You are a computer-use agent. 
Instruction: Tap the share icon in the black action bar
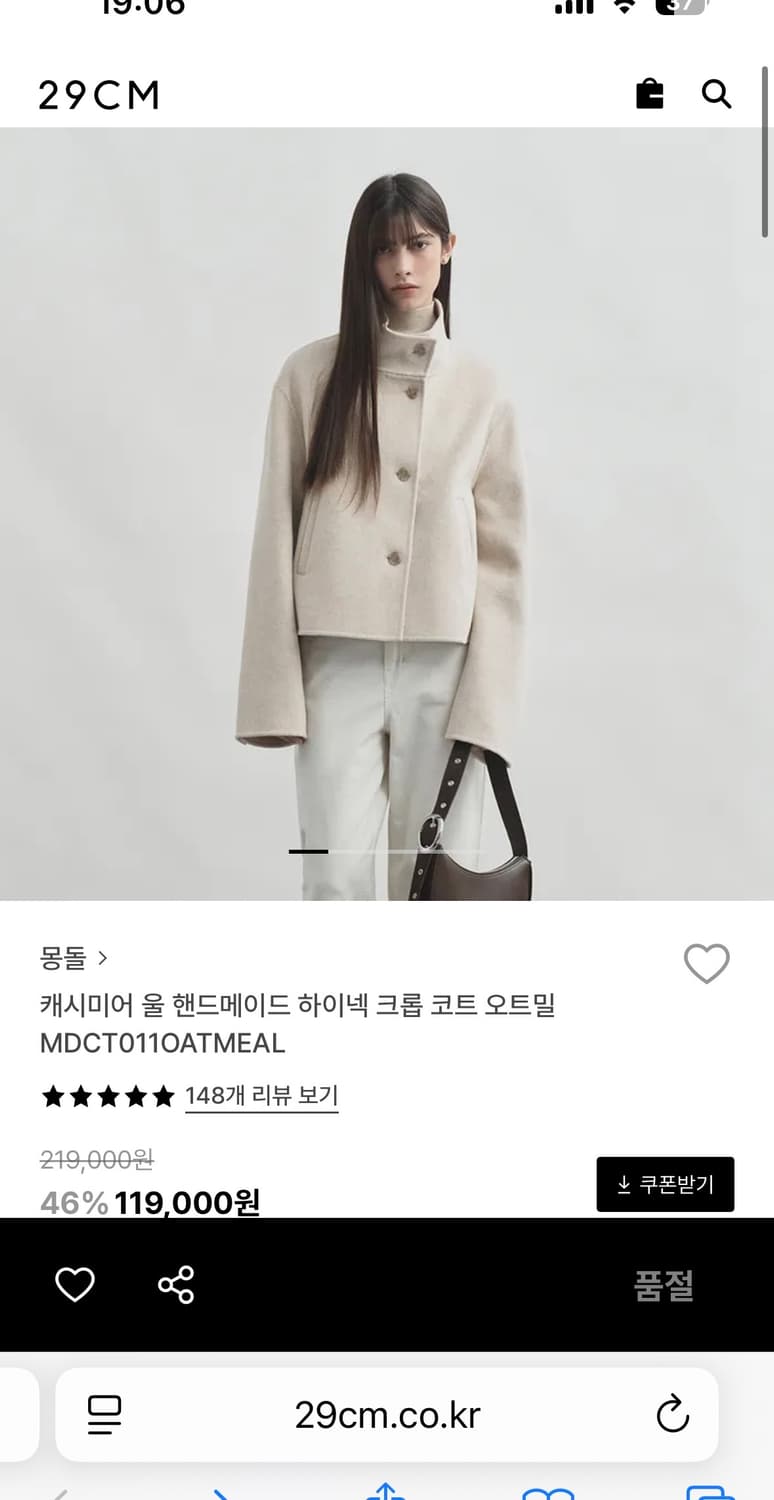[176, 1286]
